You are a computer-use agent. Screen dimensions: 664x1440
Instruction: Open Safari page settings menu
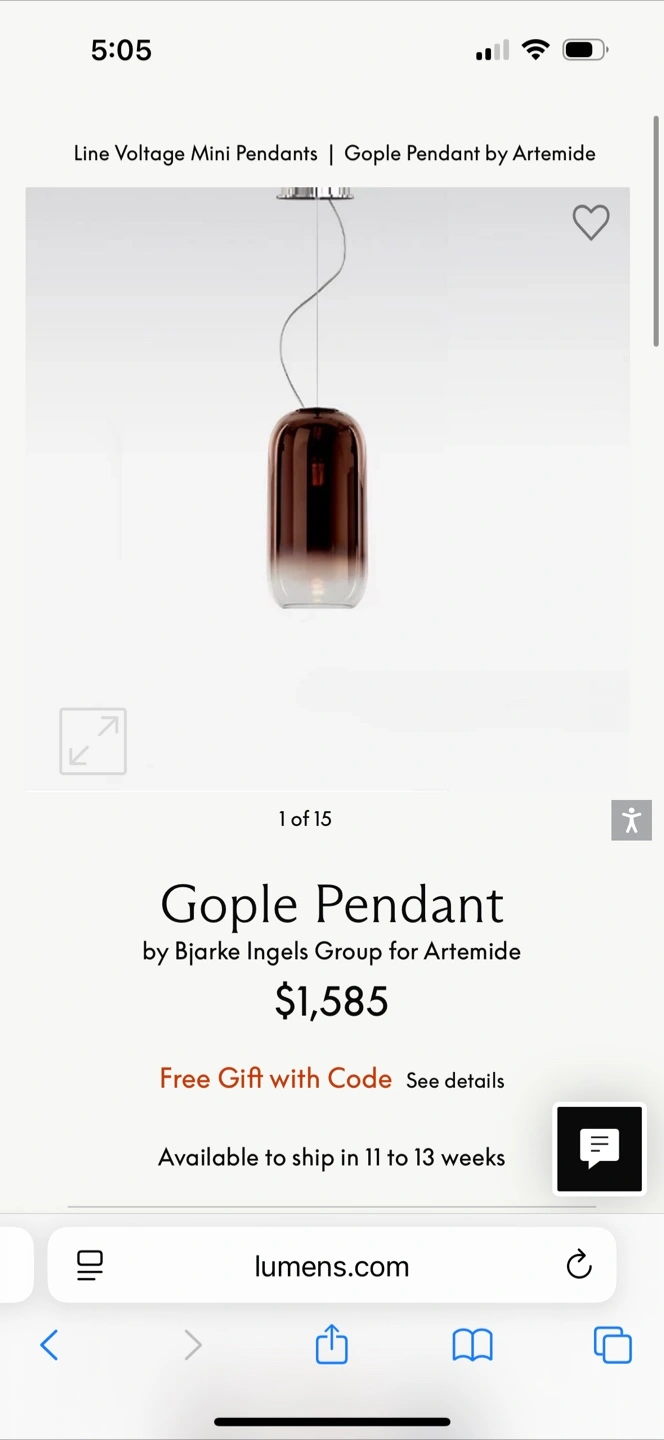click(90, 1265)
